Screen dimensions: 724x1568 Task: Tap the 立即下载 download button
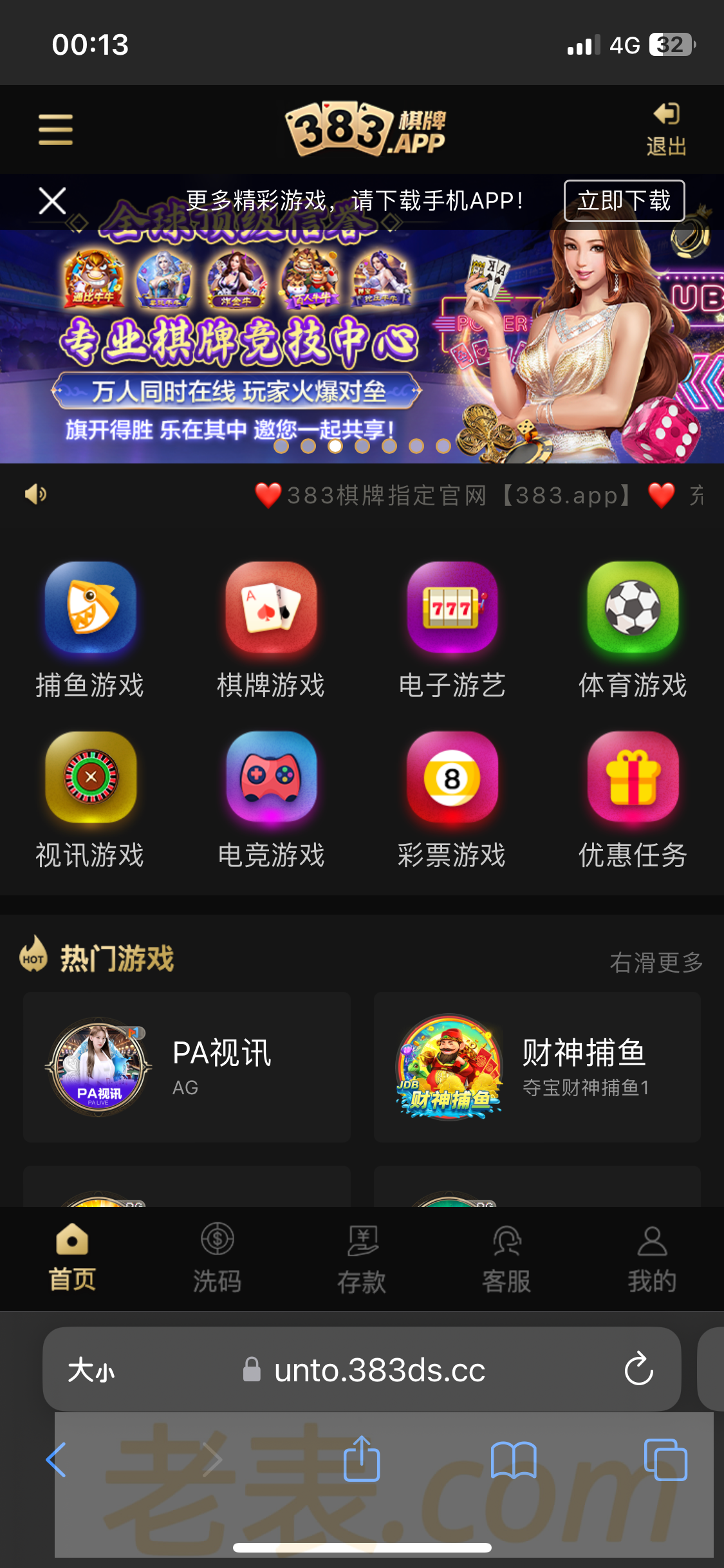pyautogui.click(x=624, y=201)
